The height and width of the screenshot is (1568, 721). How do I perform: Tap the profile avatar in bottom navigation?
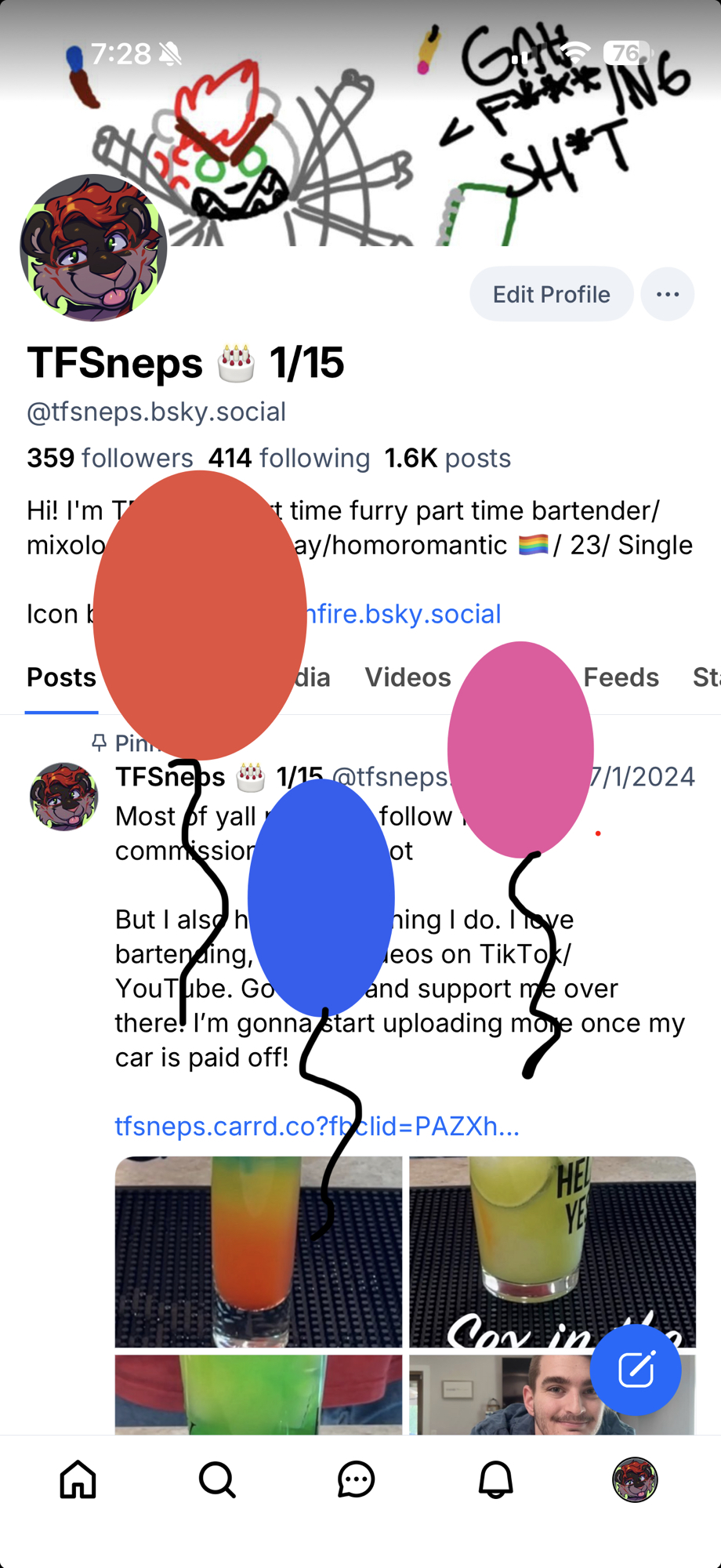[634, 1480]
